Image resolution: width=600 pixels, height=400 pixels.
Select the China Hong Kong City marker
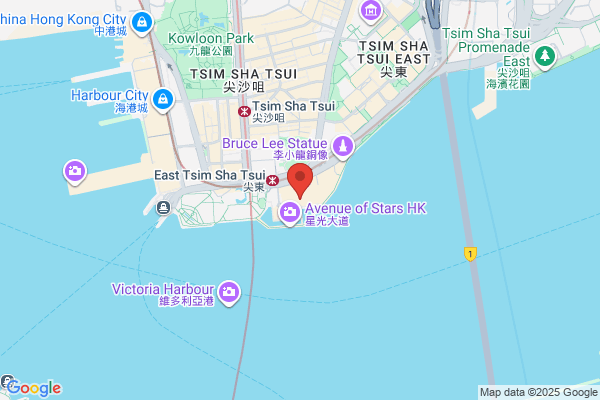(x=142, y=23)
